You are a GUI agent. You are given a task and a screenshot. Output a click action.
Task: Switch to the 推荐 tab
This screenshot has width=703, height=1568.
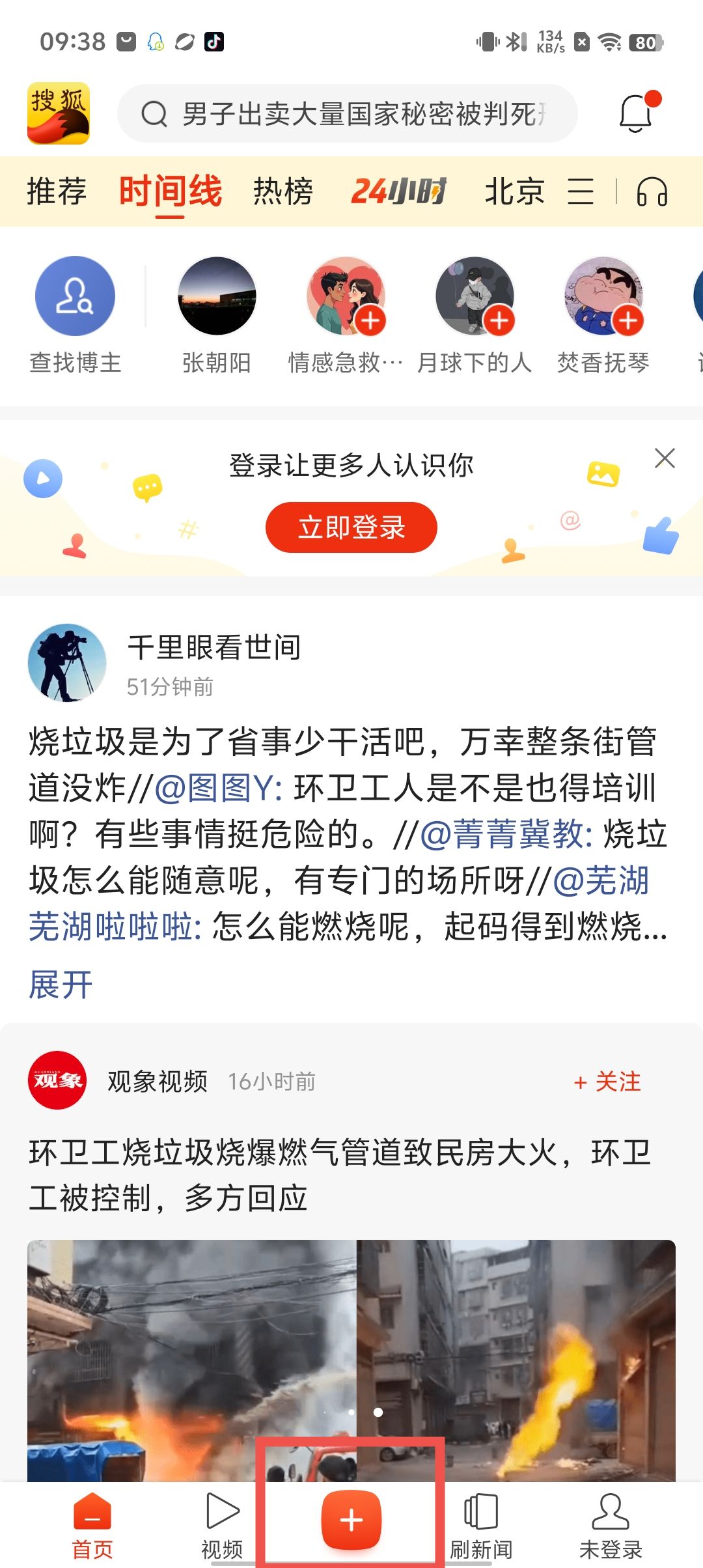pos(57,191)
